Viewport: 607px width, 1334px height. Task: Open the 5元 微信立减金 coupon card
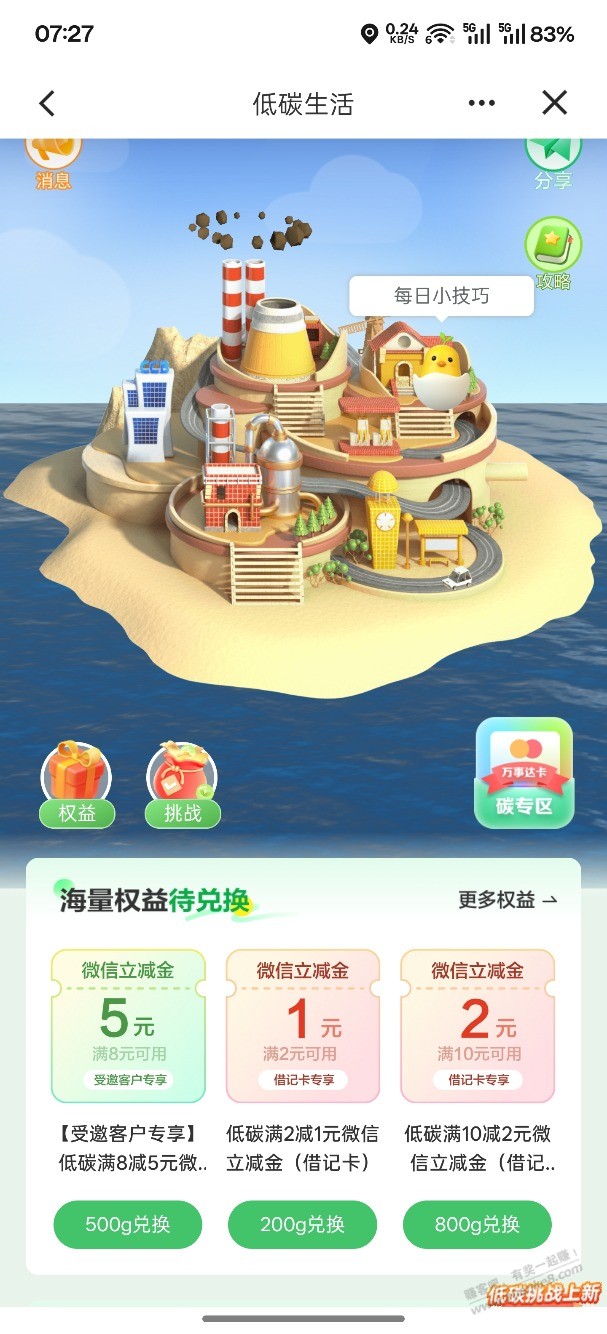(x=128, y=1025)
